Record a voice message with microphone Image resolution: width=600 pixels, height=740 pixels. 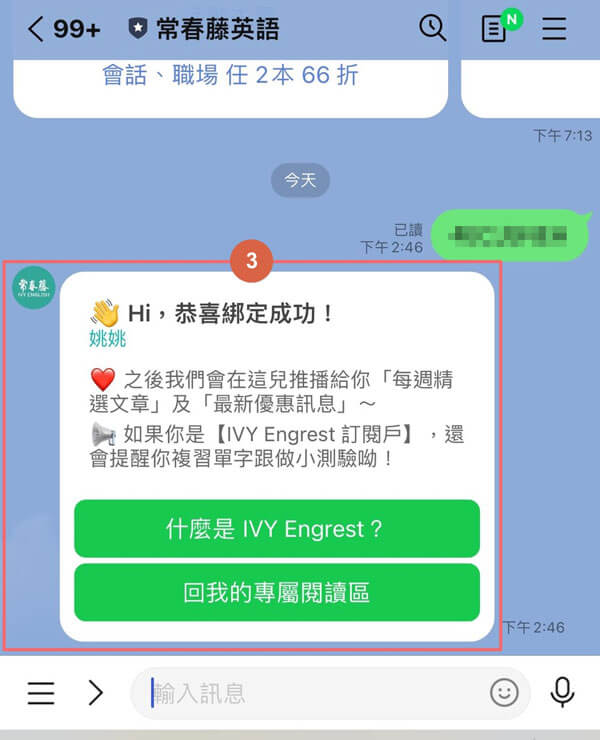562,692
